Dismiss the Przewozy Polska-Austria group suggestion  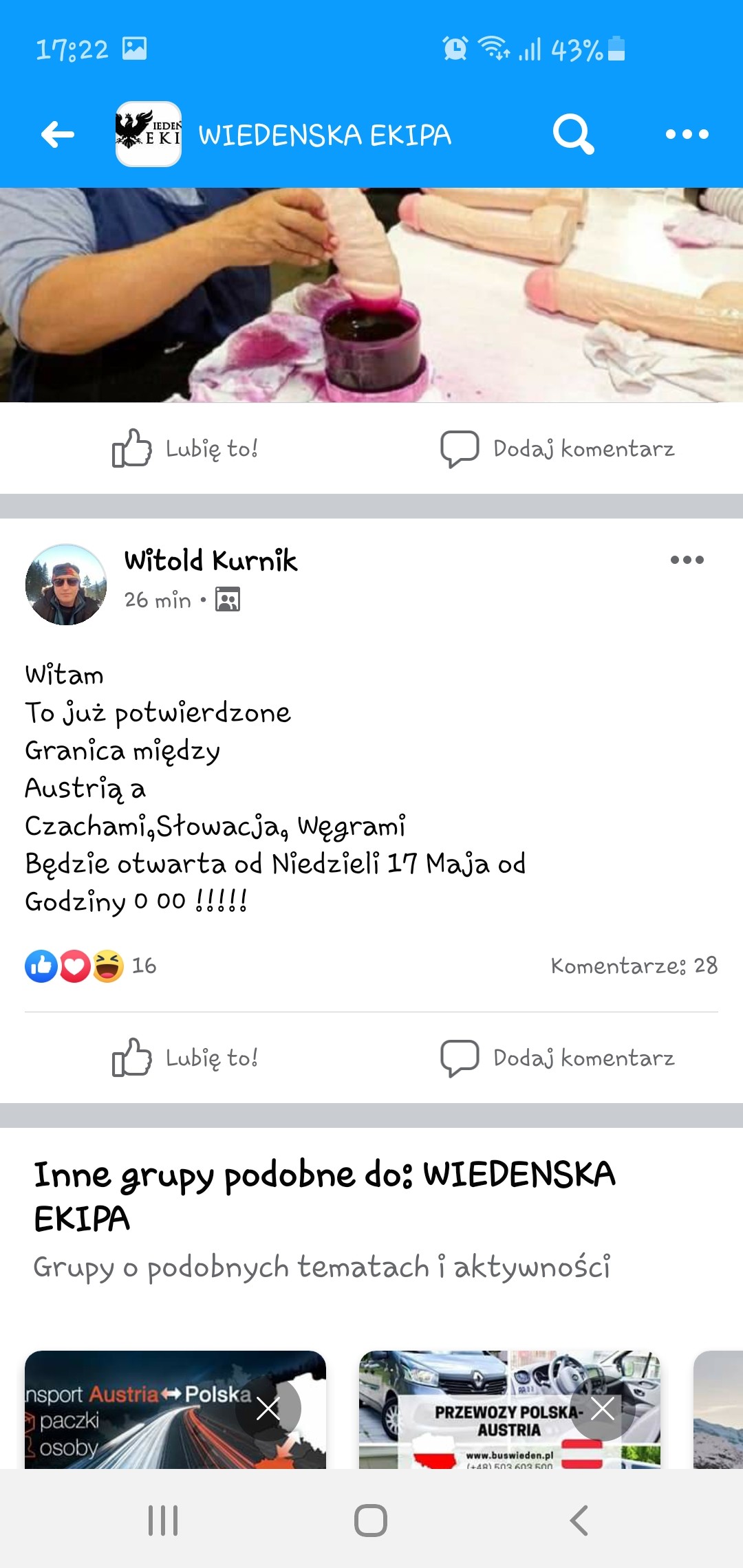[602, 1408]
